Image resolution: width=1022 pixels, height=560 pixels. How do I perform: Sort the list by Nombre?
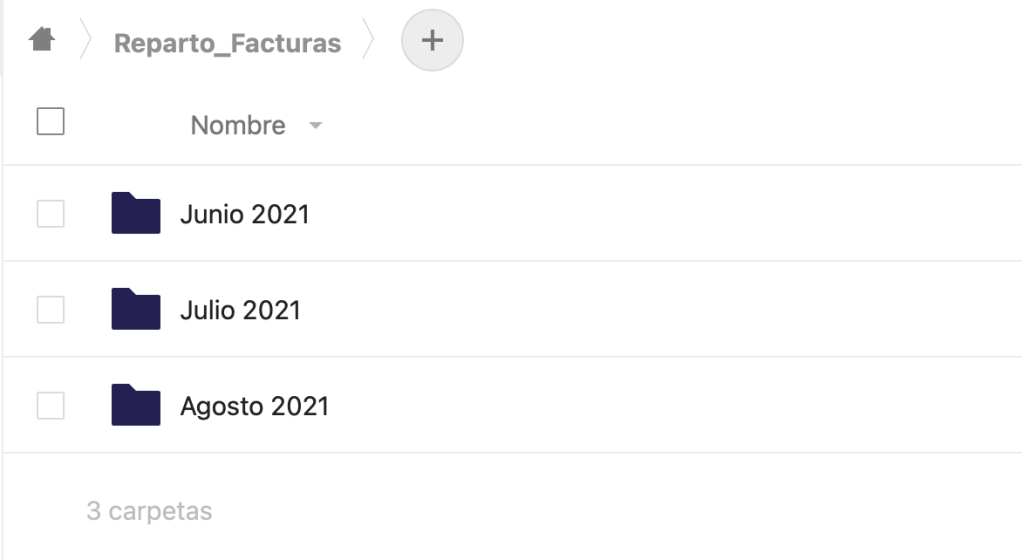click(238, 125)
